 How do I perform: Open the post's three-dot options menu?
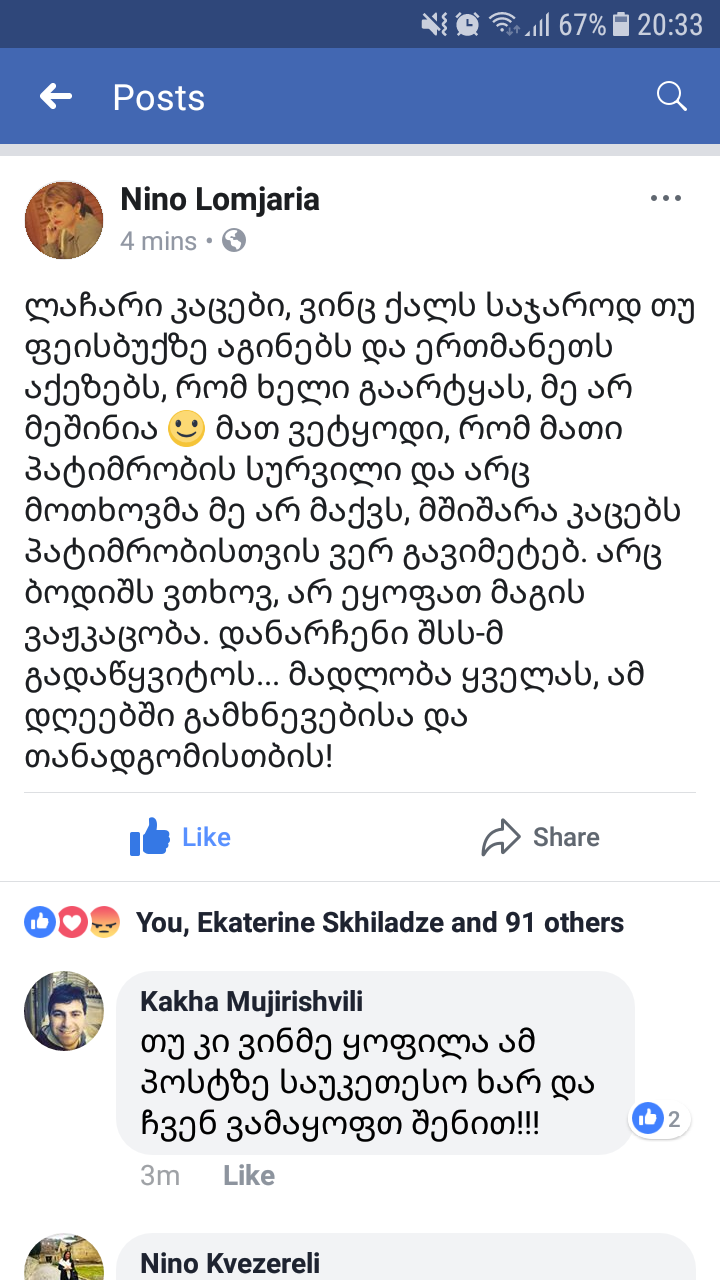(x=665, y=198)
